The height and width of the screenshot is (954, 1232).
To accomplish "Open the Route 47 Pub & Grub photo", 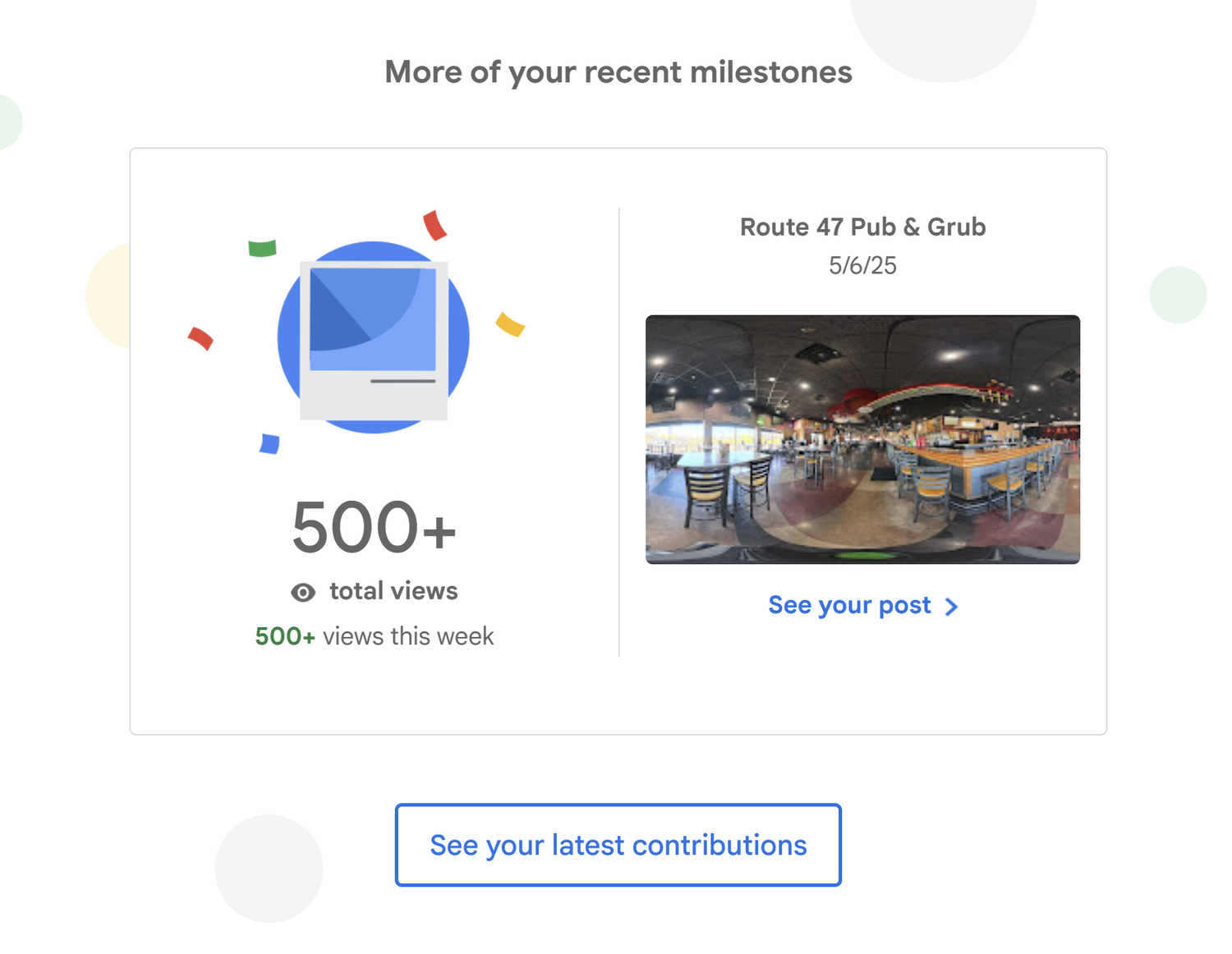I will point(862,439).
